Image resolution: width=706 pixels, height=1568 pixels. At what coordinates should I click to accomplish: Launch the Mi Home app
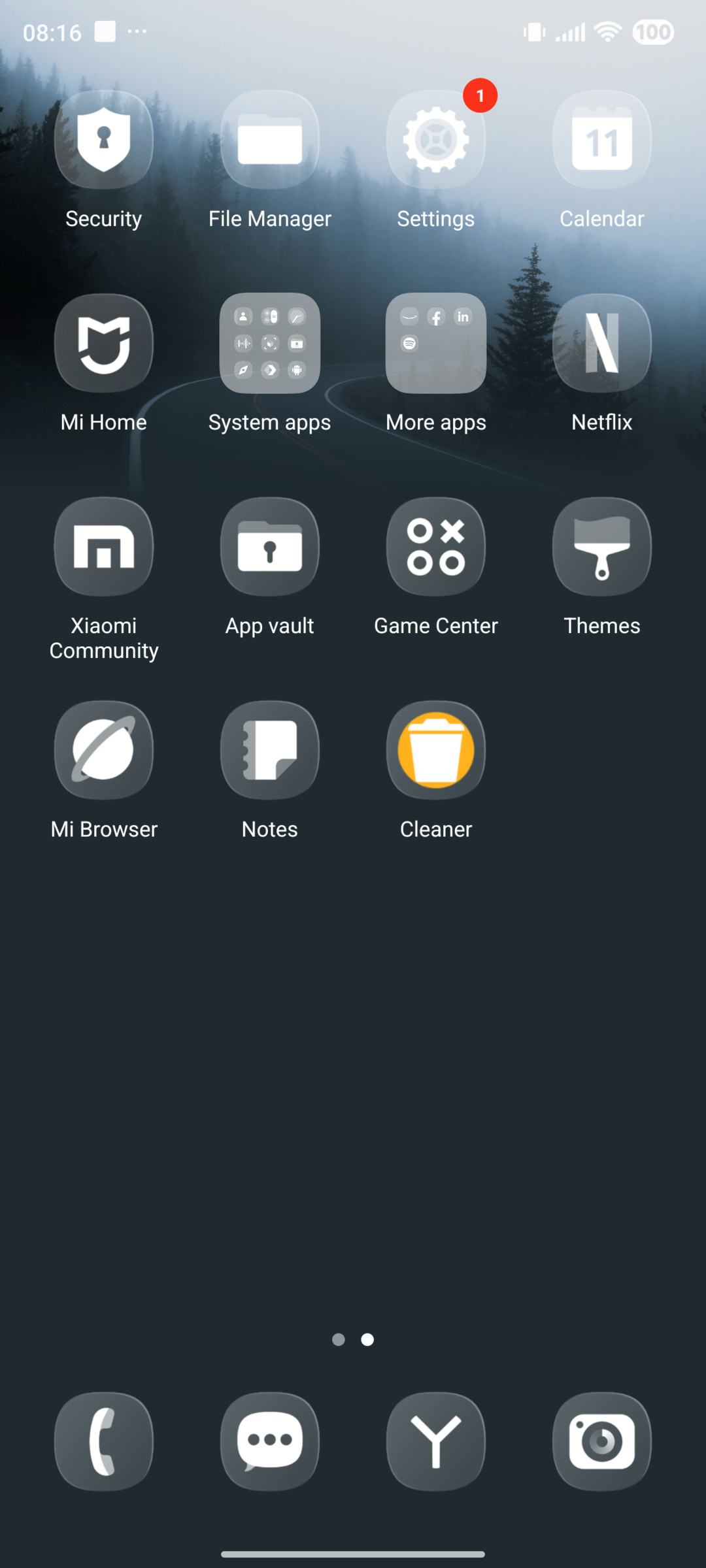(103, 344)
